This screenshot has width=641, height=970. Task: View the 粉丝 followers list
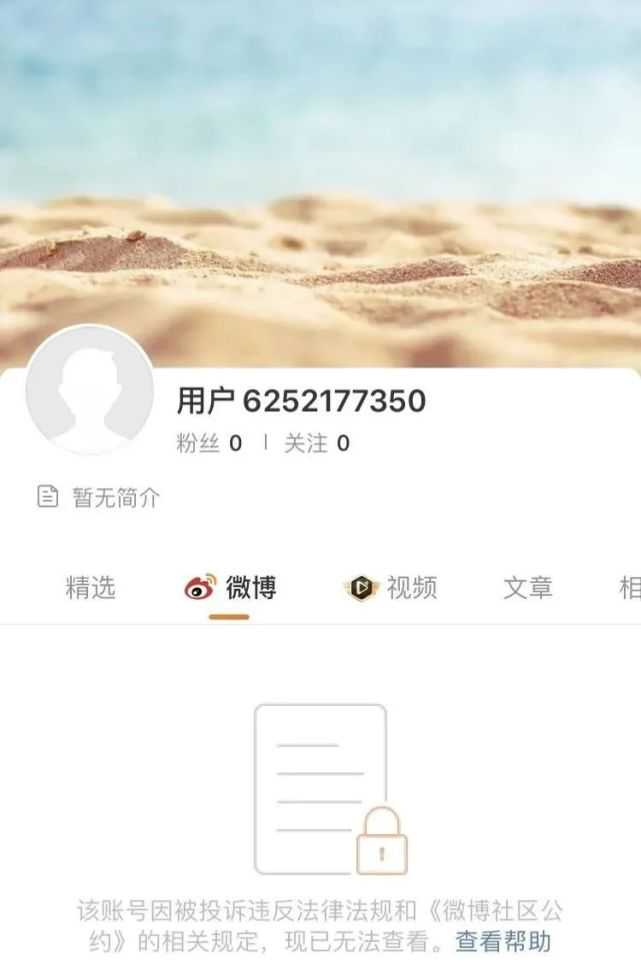coord(209,444)
